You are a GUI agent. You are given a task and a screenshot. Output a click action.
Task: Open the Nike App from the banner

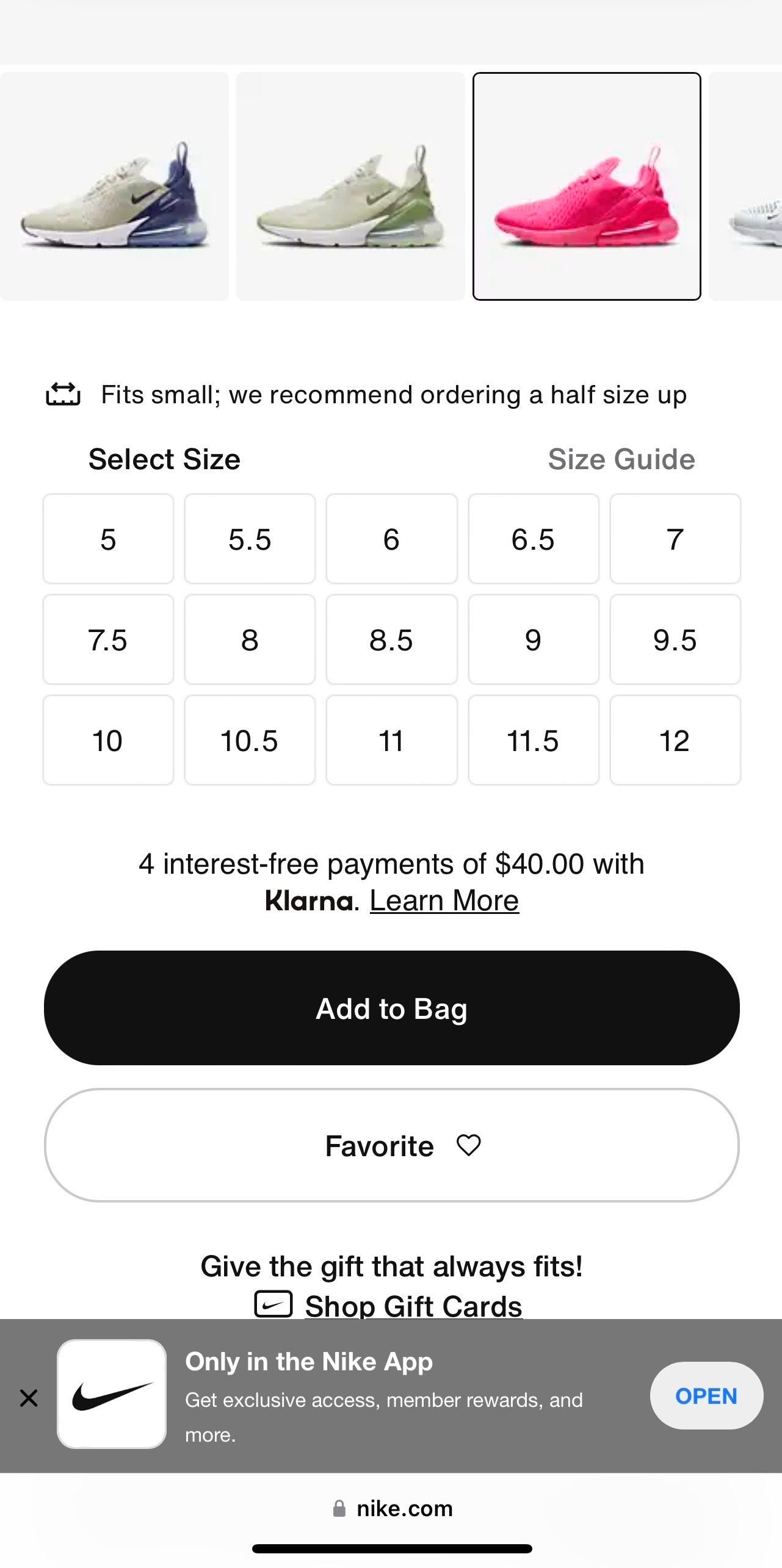706,1396
